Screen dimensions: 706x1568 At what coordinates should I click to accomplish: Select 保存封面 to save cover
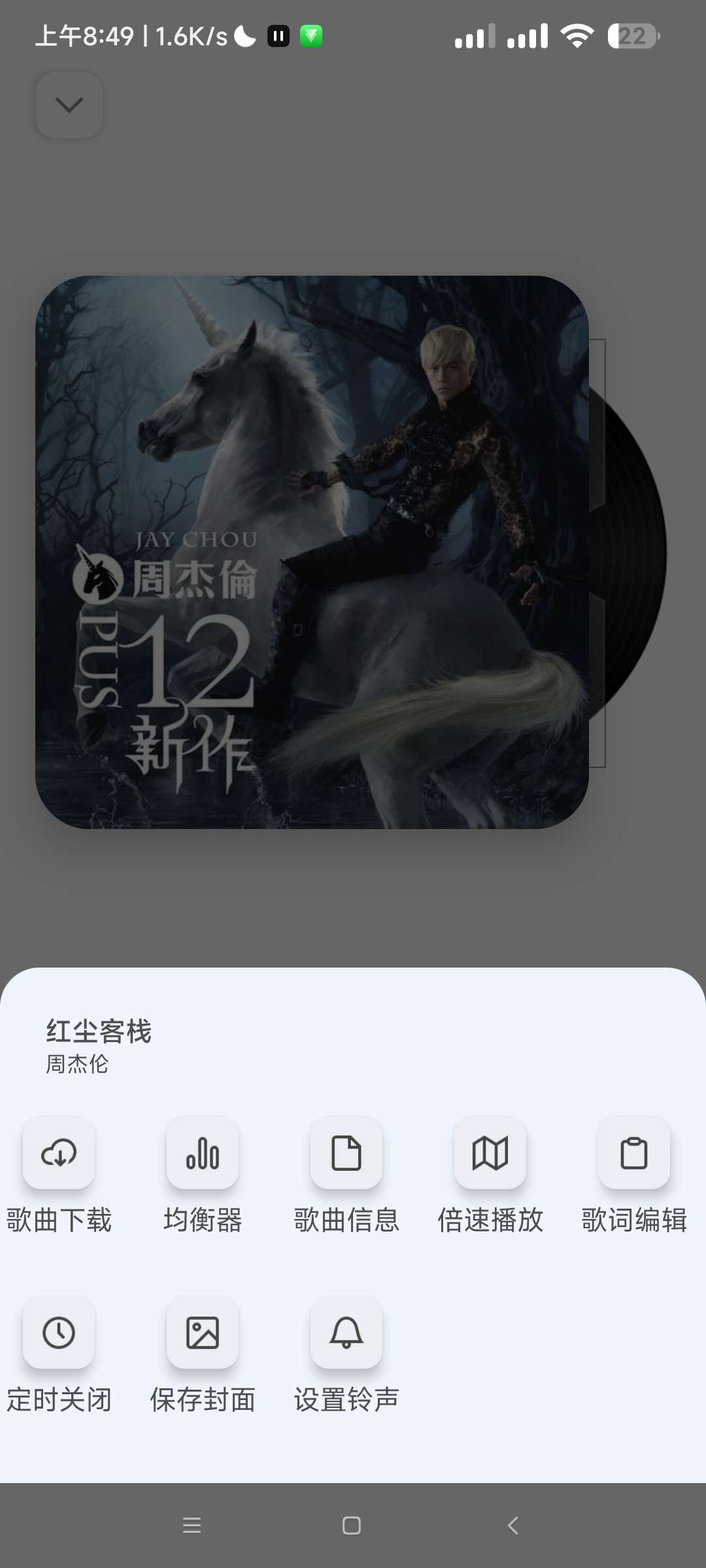click(x=203, y=1333)
